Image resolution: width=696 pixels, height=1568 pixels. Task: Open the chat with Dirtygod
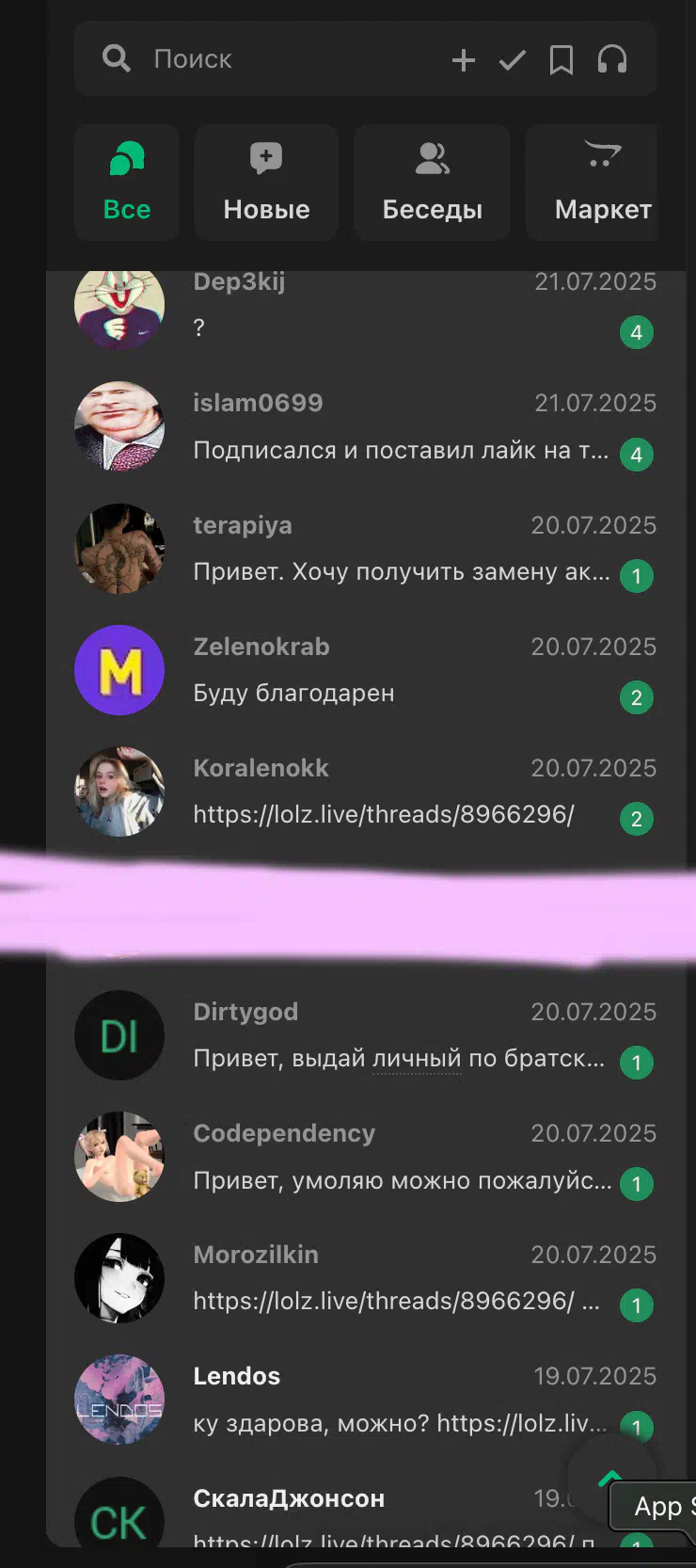point(365,1035)
